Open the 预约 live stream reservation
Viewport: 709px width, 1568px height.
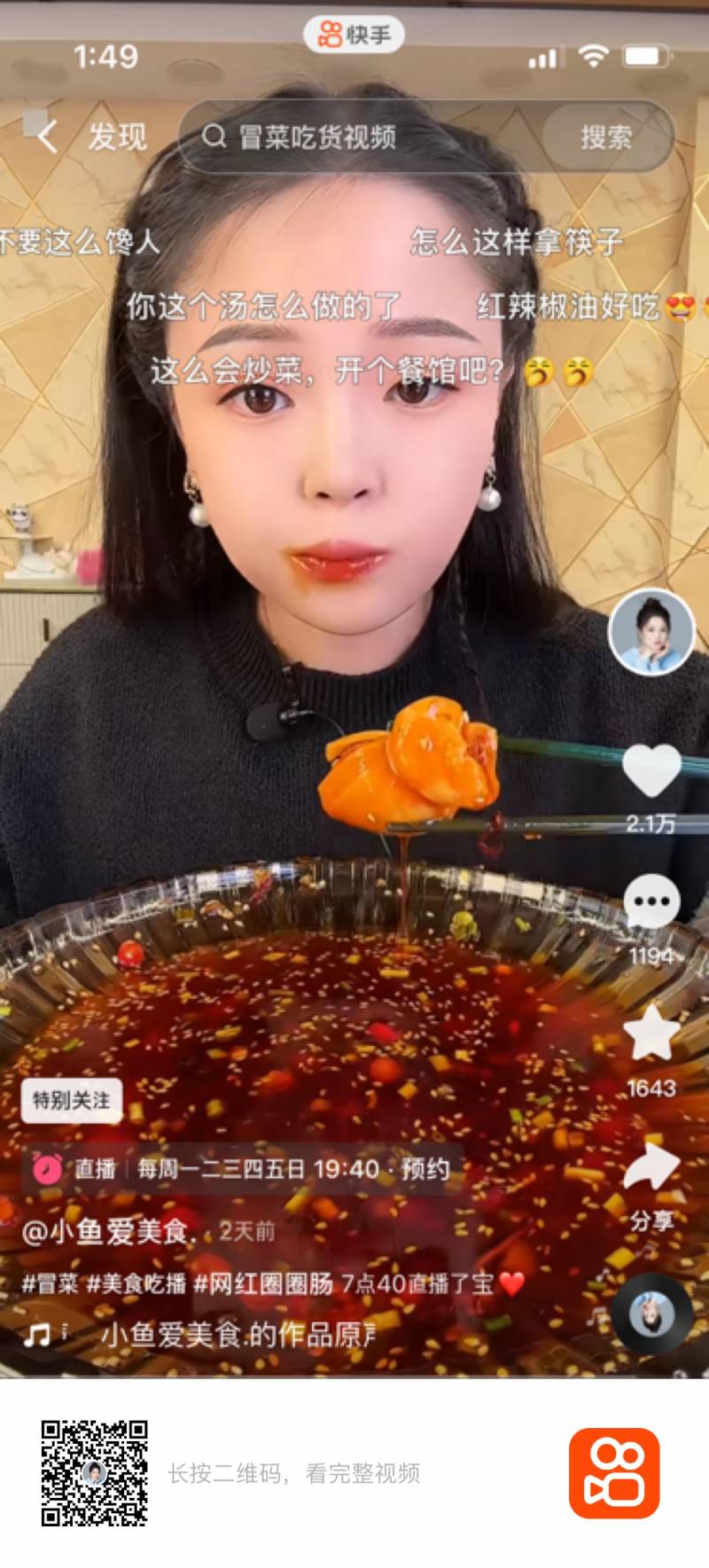429,1168
